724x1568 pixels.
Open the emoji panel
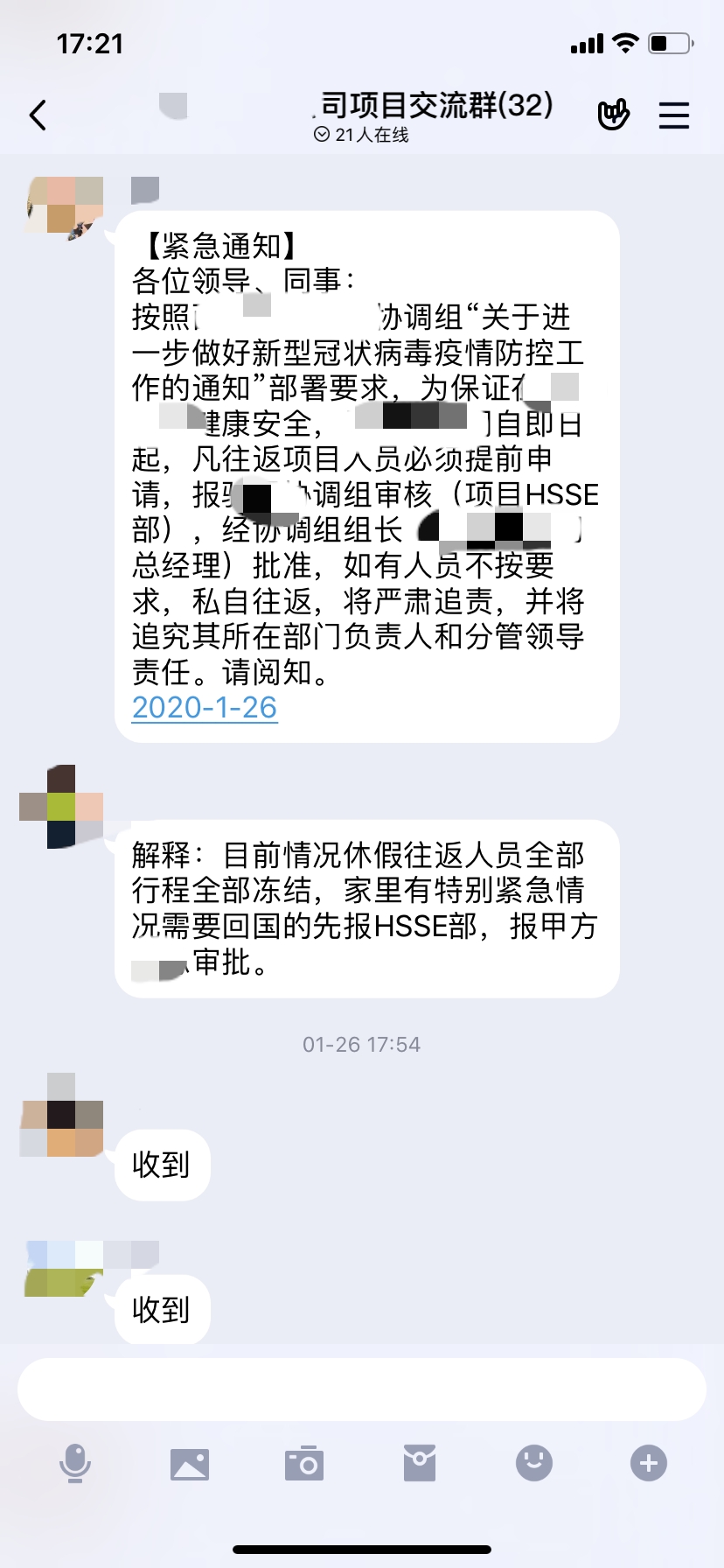pyautogui.click(x=534, y=1463)
